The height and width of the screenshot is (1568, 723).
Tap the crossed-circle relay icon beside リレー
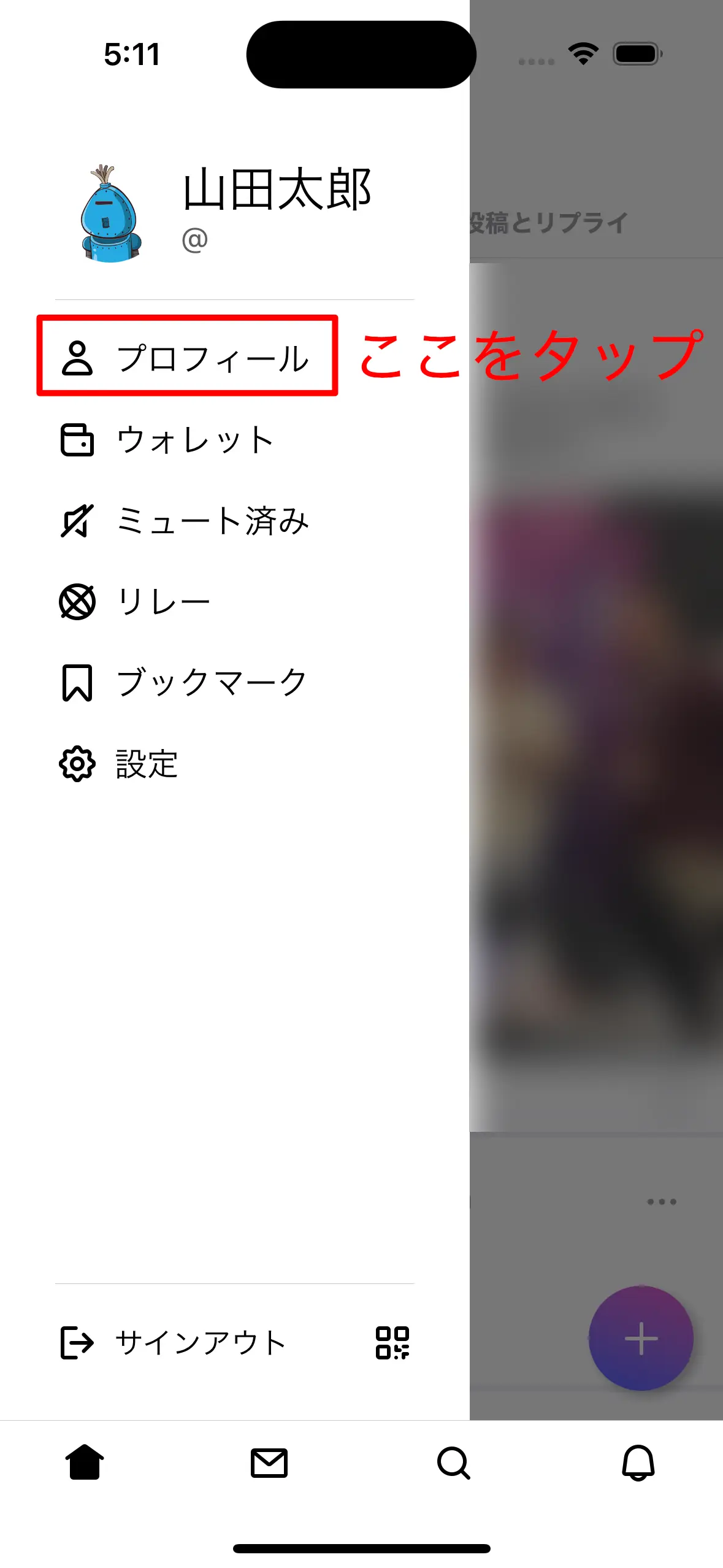click(x=76, y=602)
